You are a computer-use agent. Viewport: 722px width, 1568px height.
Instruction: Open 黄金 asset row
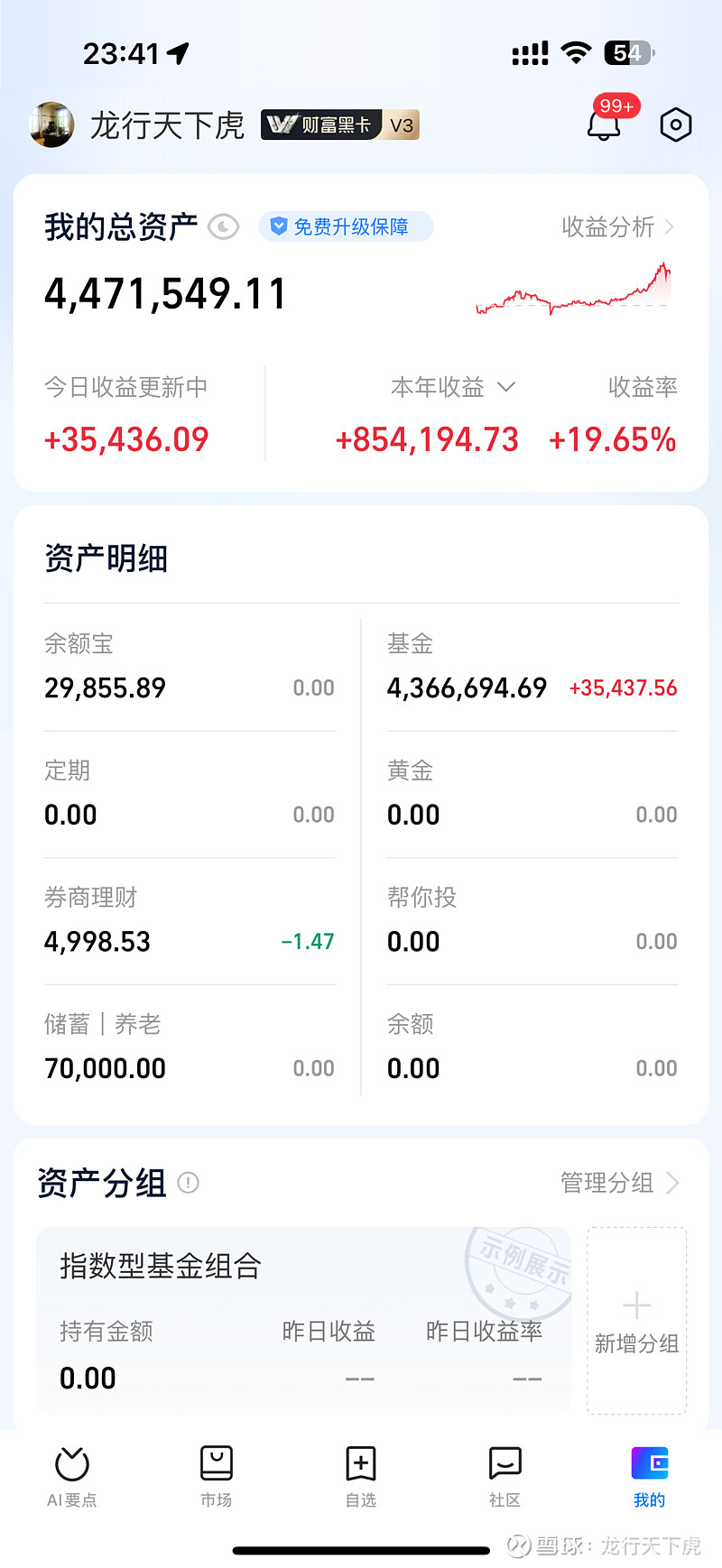coord(532,795)
